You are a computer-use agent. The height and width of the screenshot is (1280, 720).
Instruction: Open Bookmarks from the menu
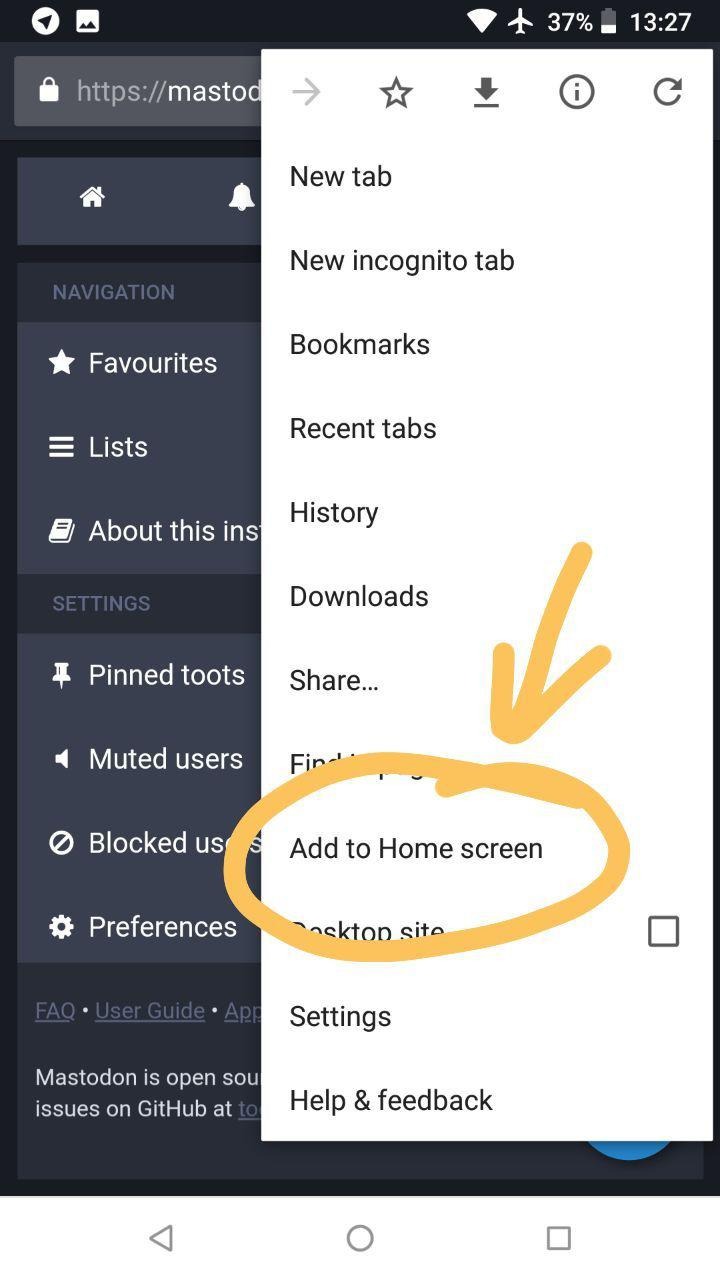tap(360, 344)
